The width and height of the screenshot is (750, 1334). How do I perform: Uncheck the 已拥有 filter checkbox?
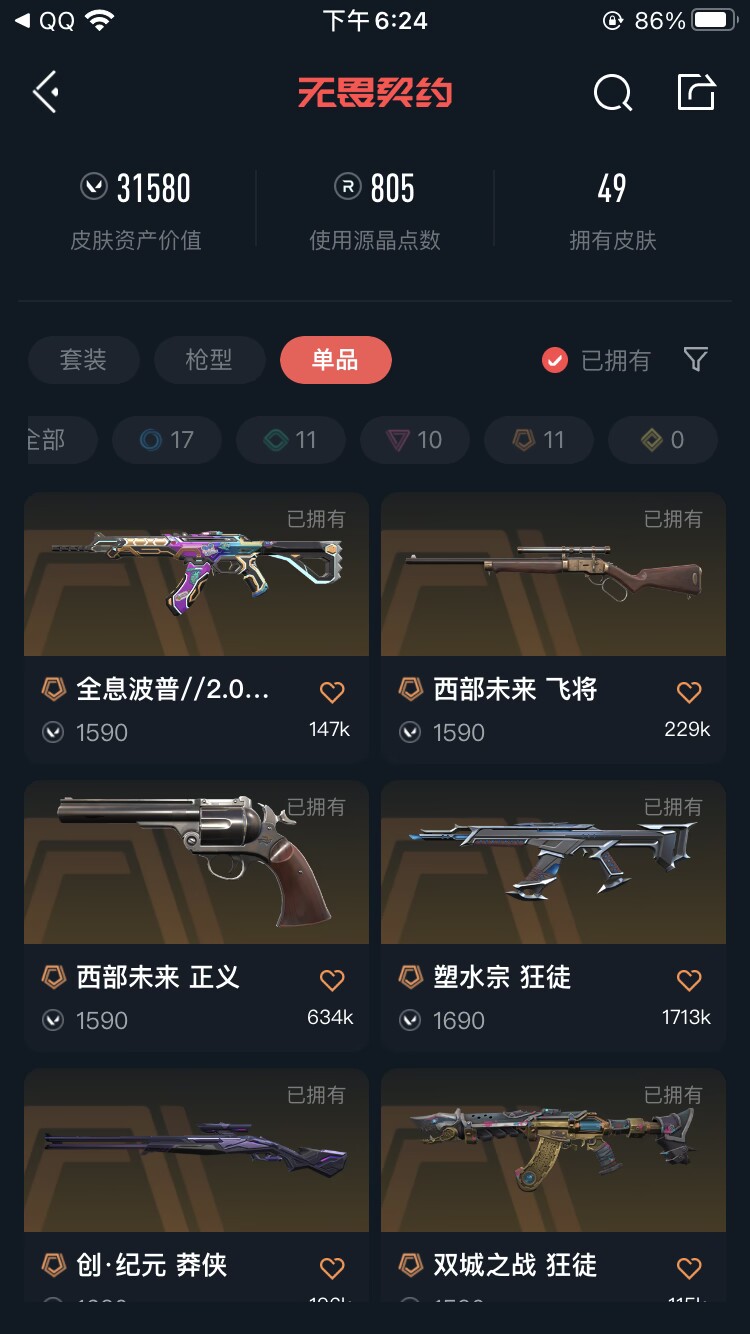[x=555, y=360]
